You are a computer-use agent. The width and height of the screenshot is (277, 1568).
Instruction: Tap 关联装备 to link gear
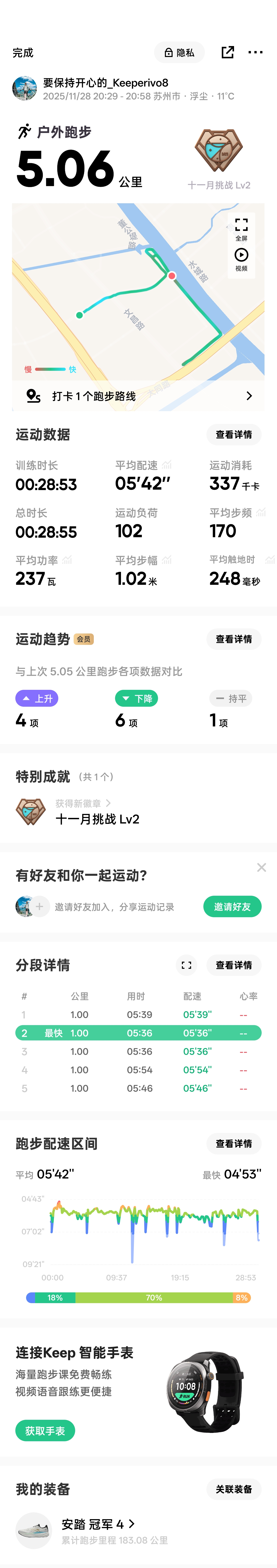click(x=234, y=1490)
